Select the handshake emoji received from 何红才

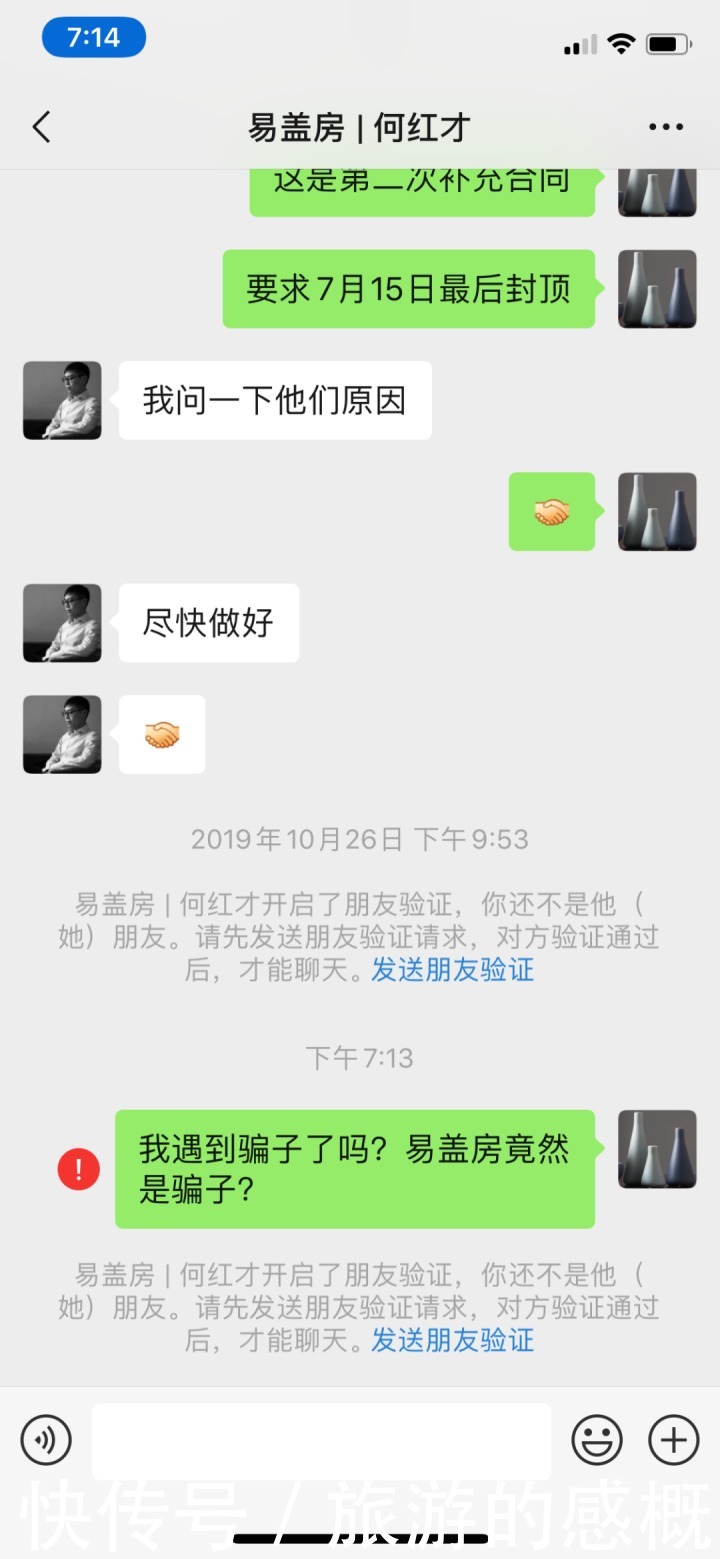161,733
